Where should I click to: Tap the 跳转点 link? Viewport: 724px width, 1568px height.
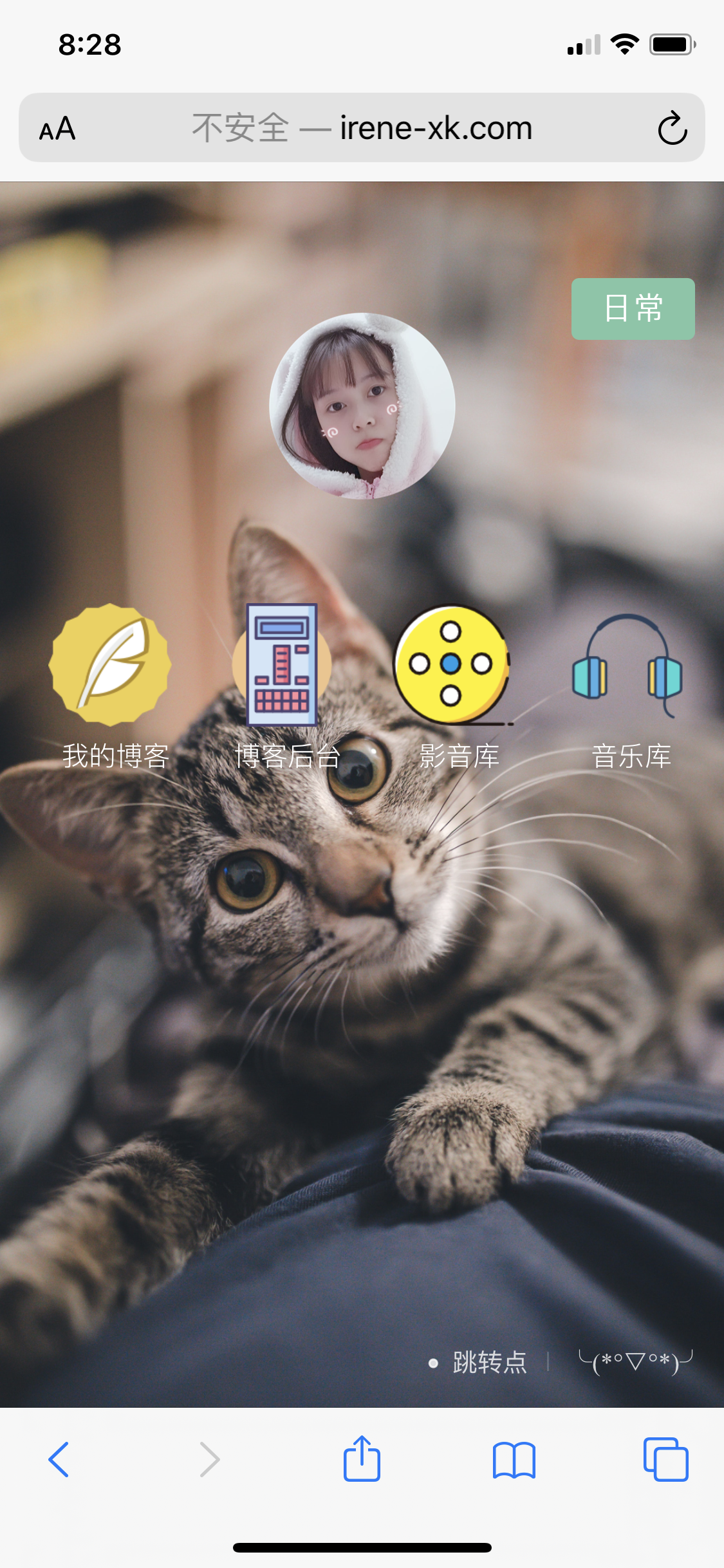tap(489, 1362)
